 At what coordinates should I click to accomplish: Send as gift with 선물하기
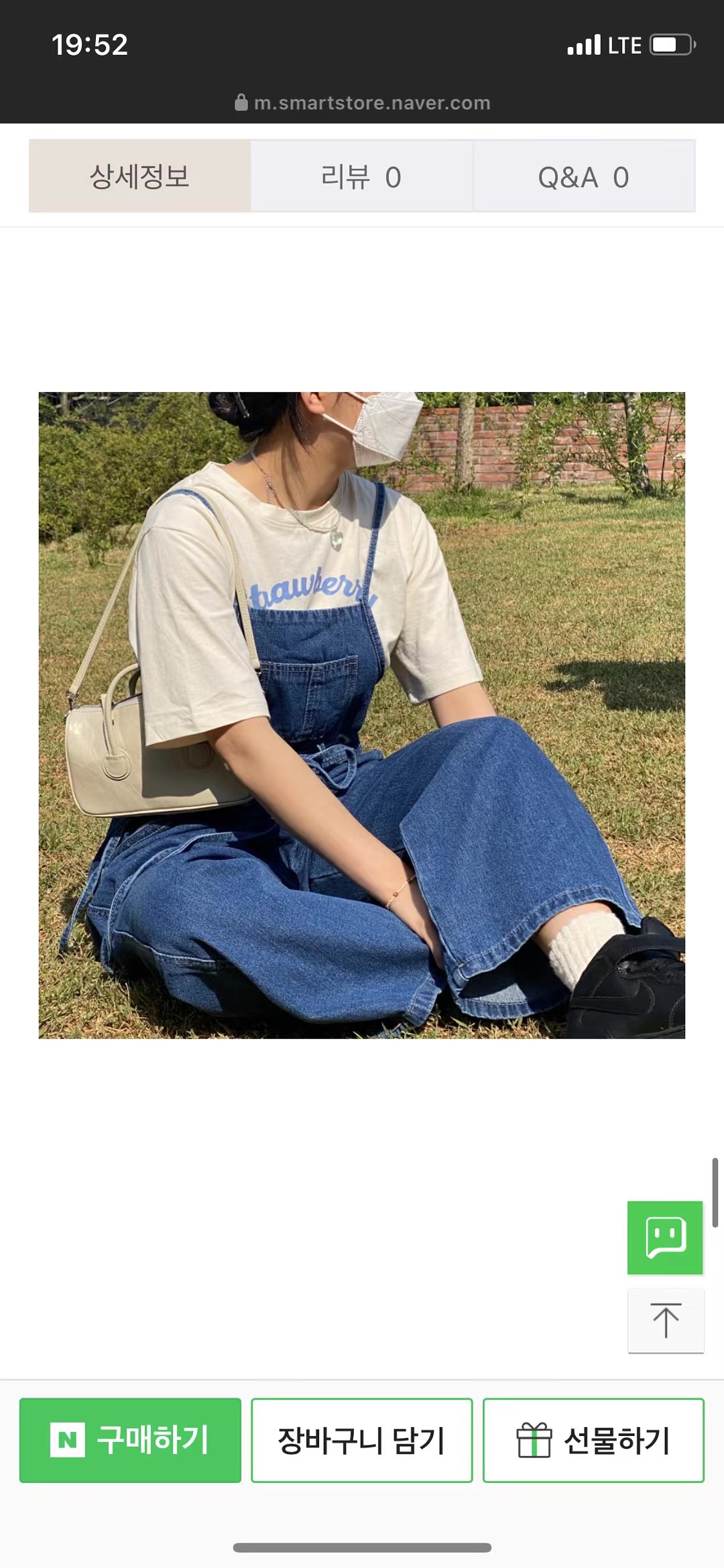click(593, 1440)
